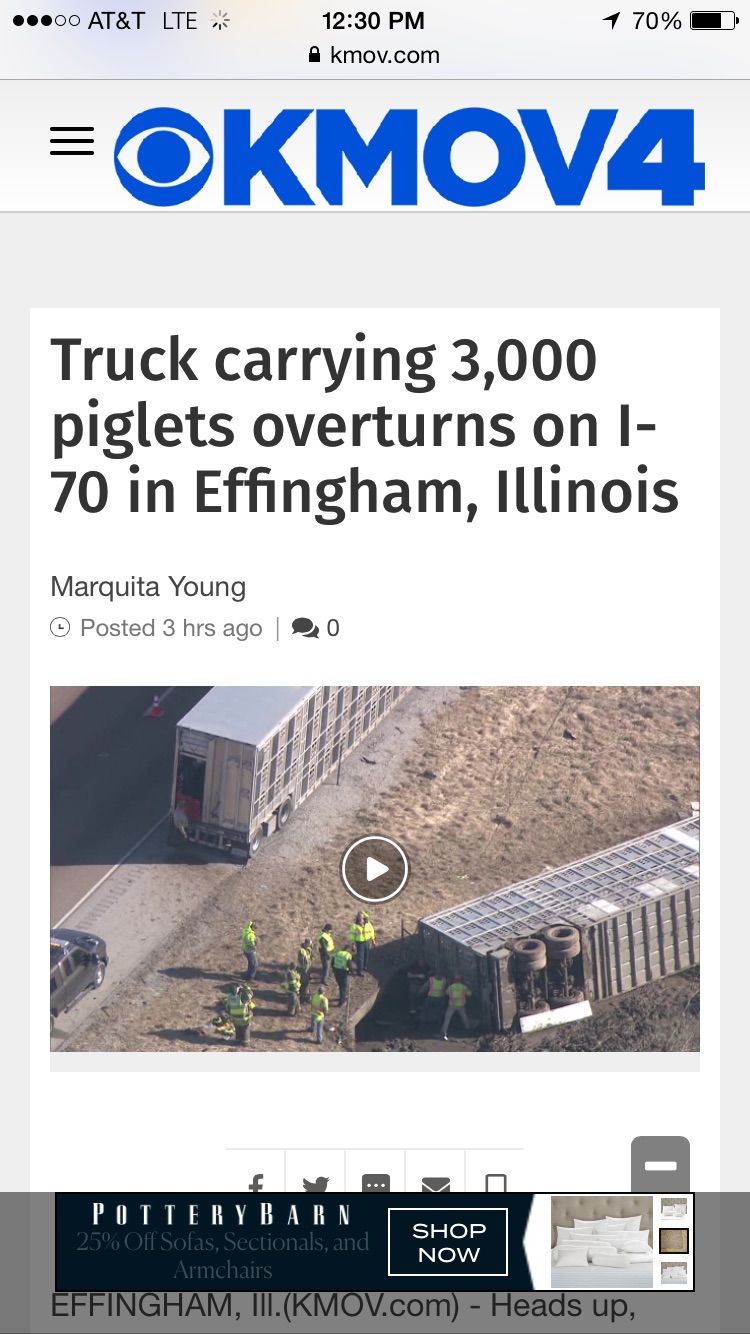Image resolution: width=750 pixels, height=1334 pixels.
Task: Tap Shop Now on Pottery Barn ad
Action: coord(448,1242)
